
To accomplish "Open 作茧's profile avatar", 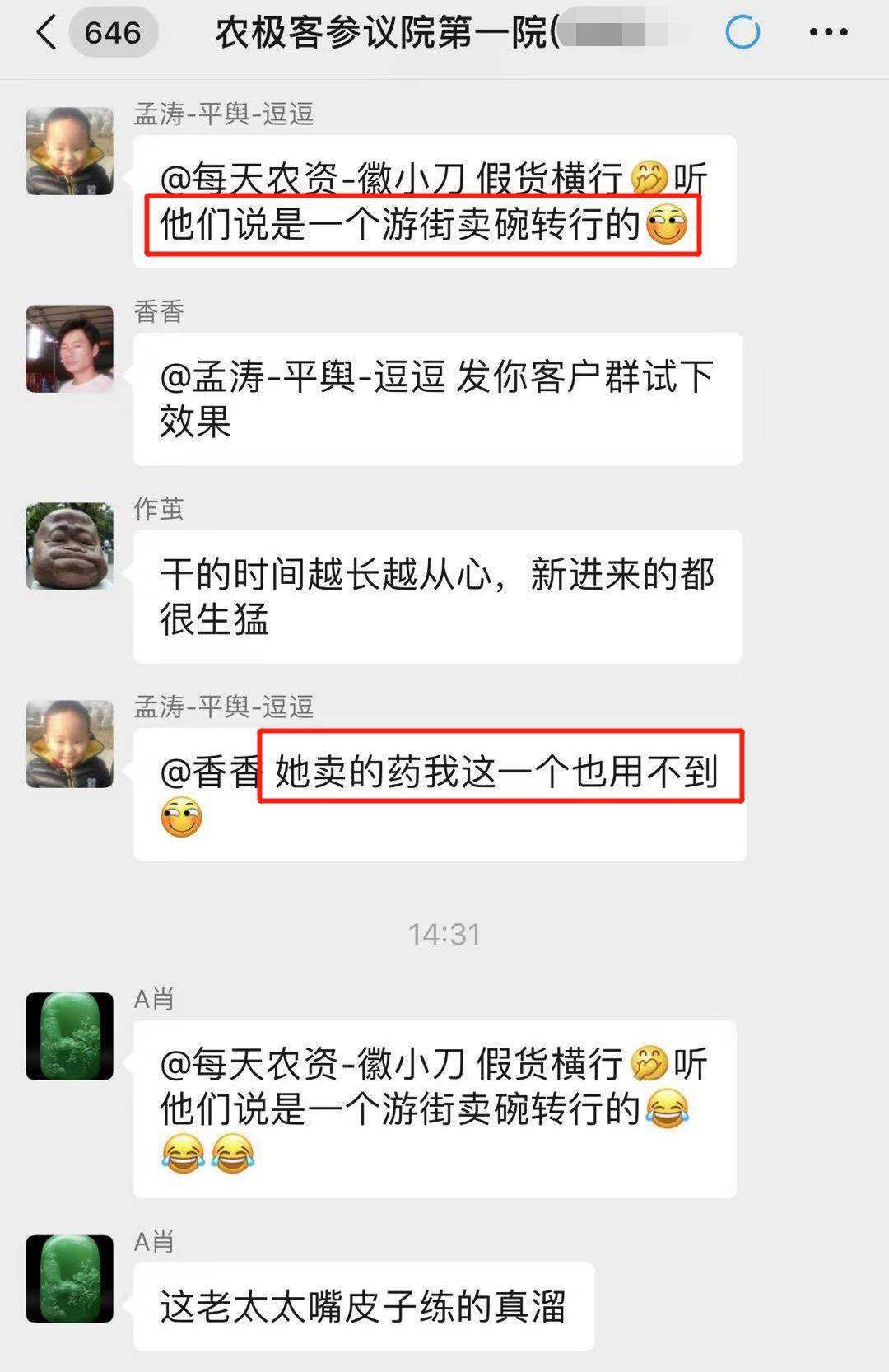I will pyautogui.click(x=70, y=547).
